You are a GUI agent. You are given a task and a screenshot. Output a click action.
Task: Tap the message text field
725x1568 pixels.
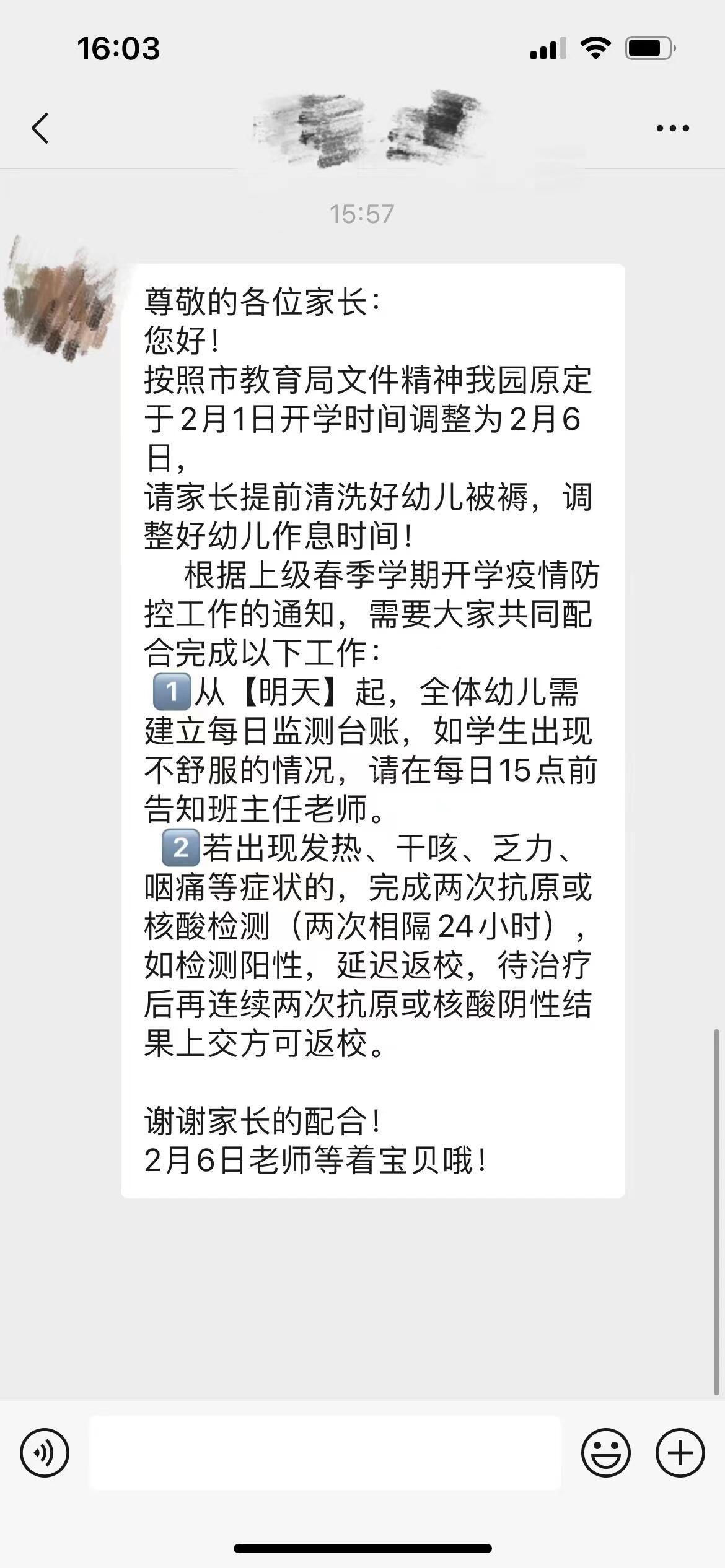(x=325, y=1452)
